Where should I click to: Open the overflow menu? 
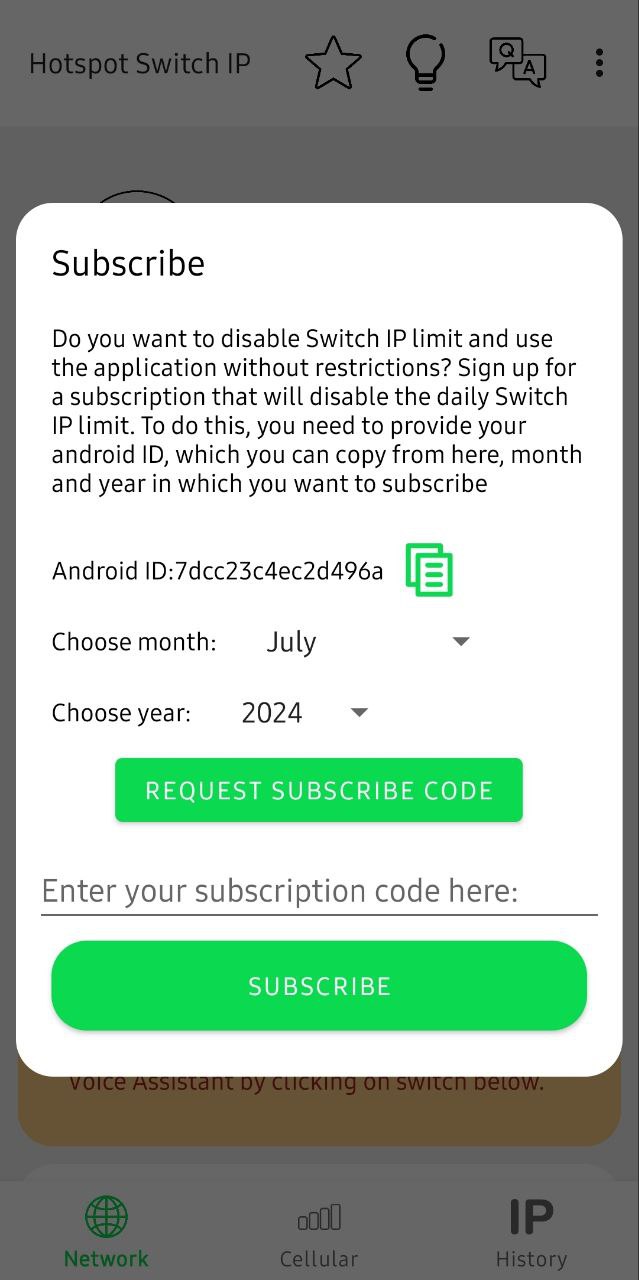pos(599,63)
